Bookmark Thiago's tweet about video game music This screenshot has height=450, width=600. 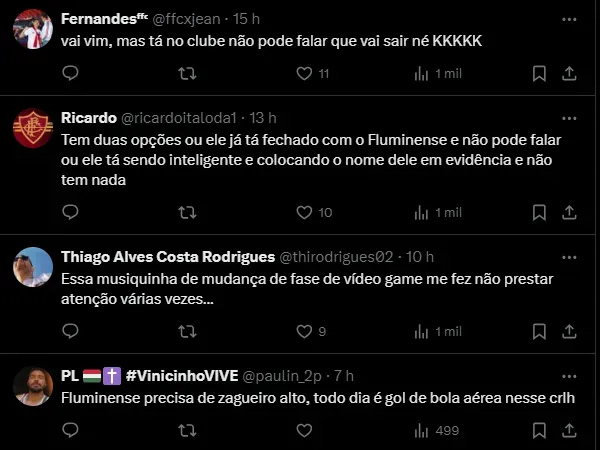coord(539,331)
